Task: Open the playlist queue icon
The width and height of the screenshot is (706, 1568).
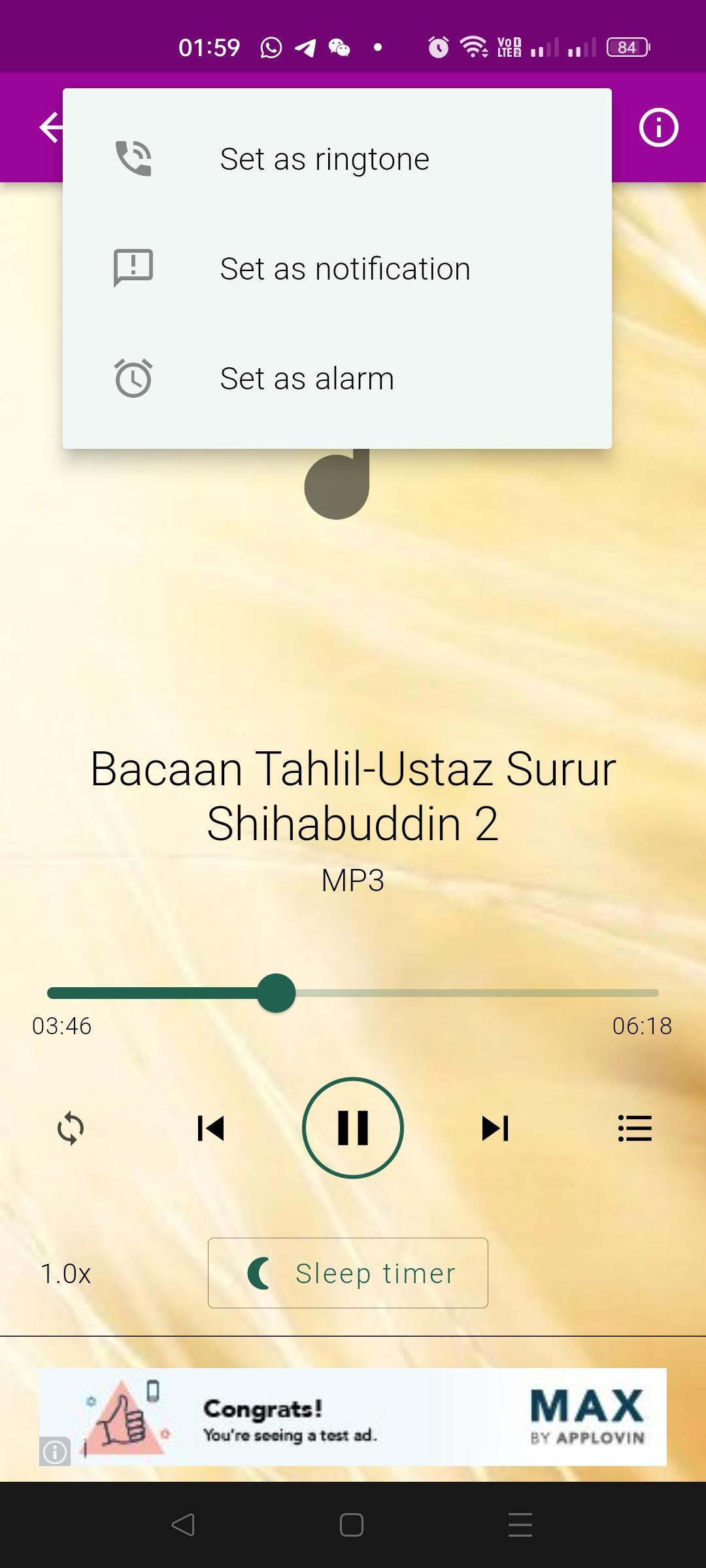Action: pos(635,1128)
